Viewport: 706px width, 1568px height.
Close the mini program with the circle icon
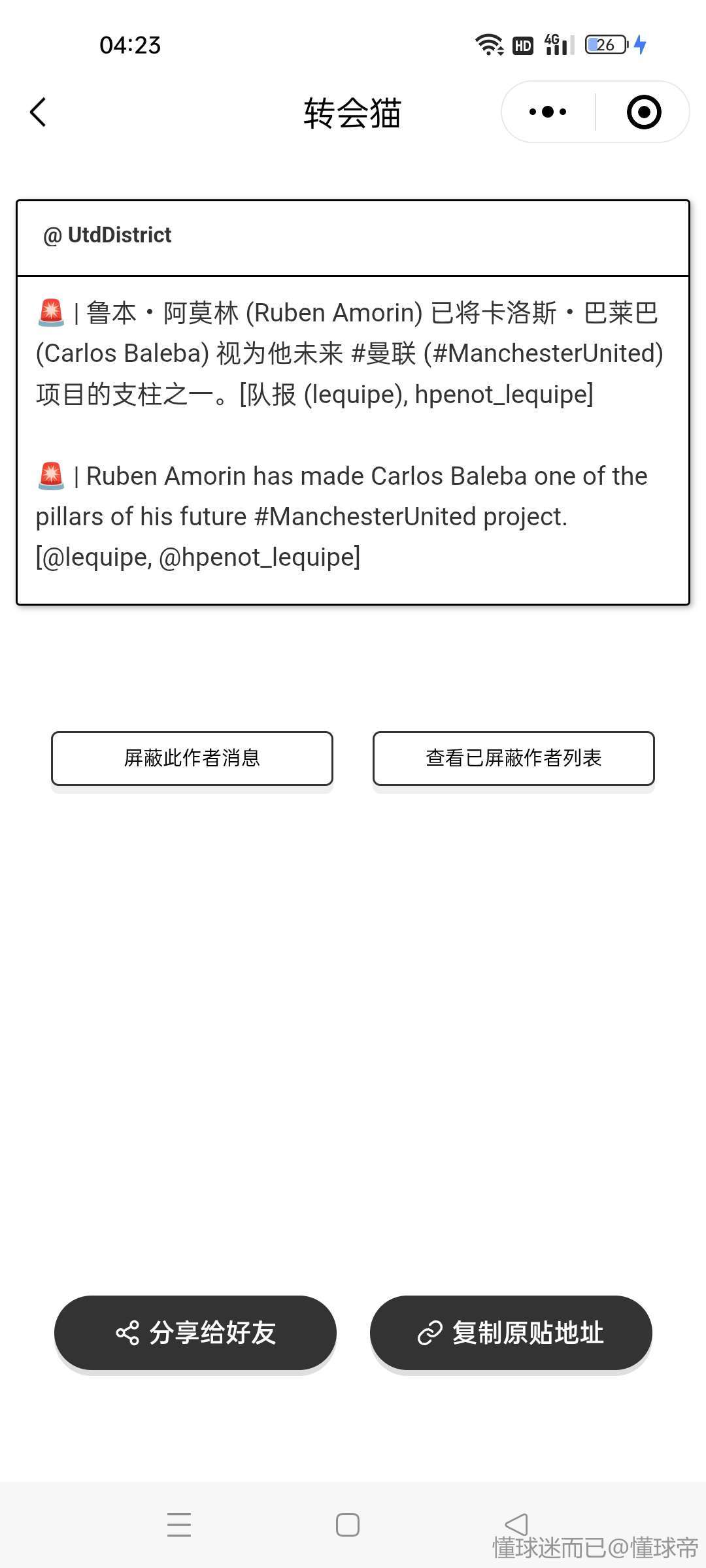coord(643,112)
